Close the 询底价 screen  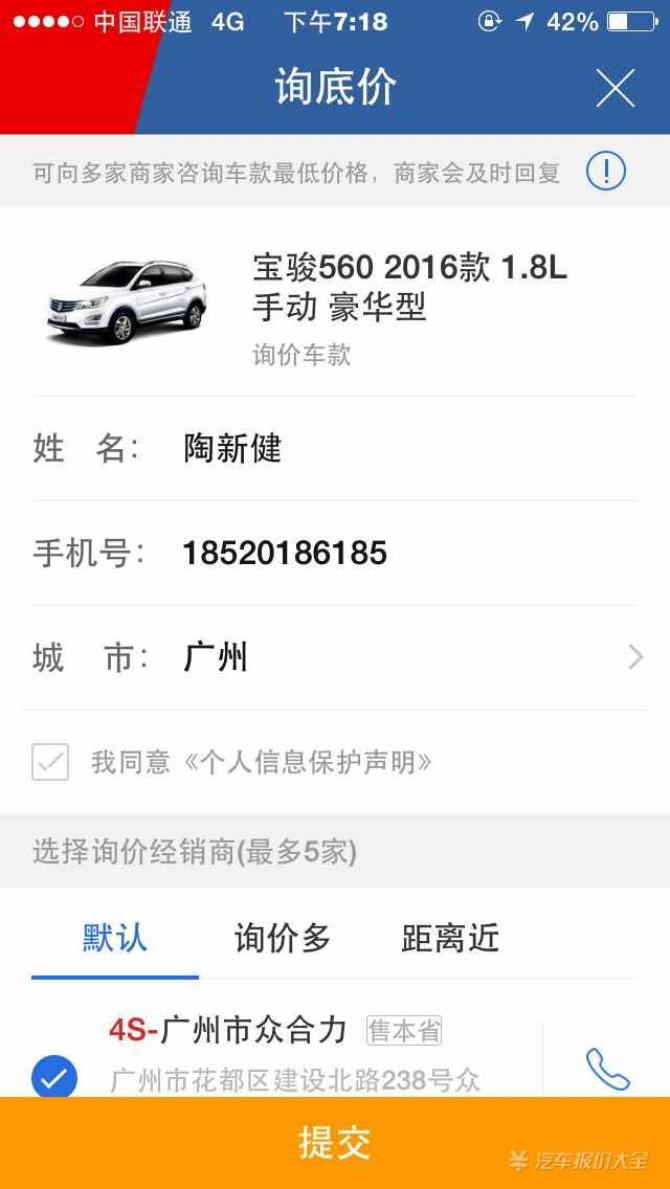pos(615,89)
